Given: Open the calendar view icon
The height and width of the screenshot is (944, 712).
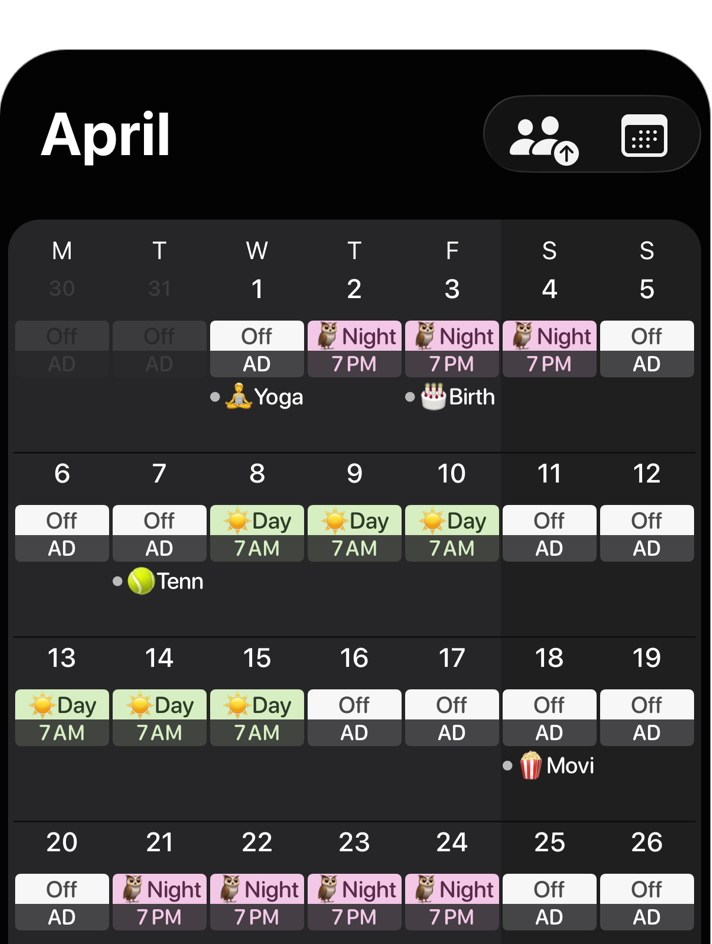Looking at the screenshot, I should coord(644,136).
